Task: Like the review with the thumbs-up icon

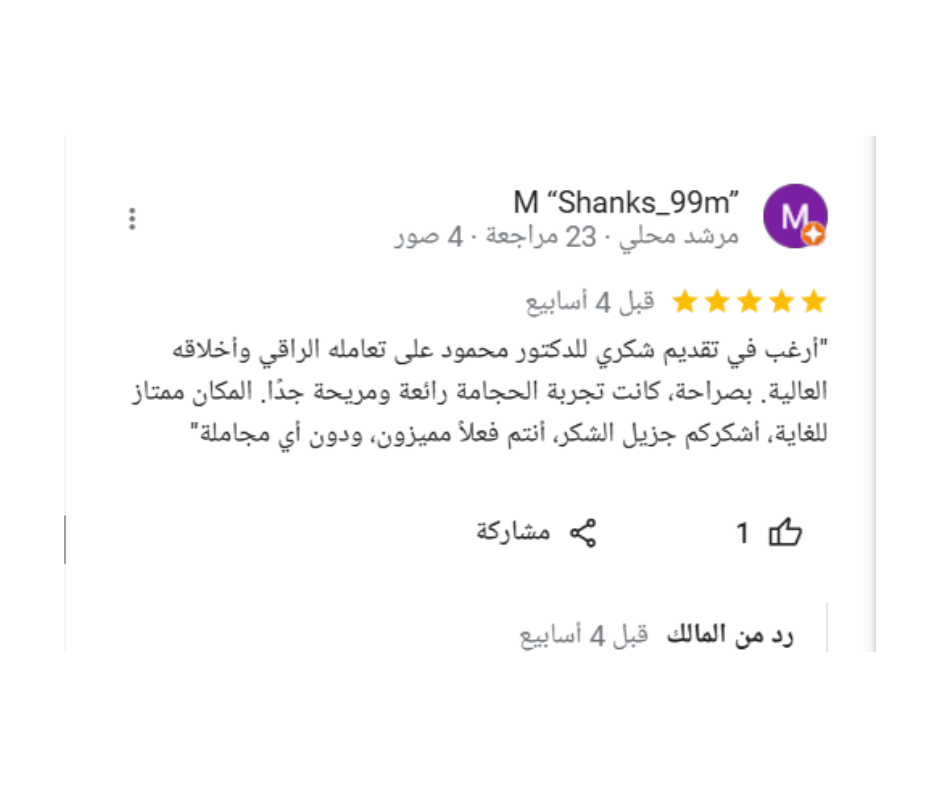Action: tap(785, 534)
